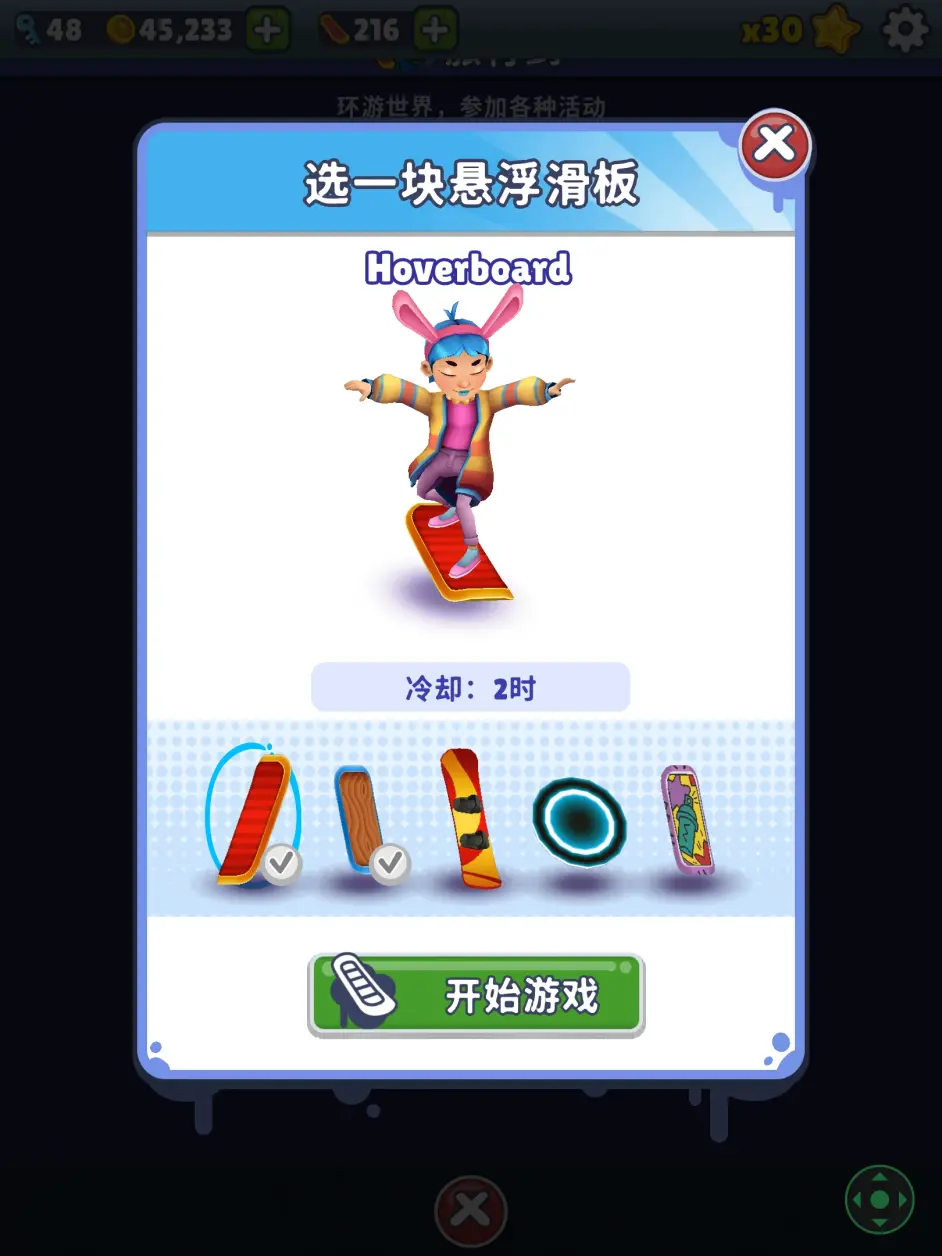
Task: Tap the green floating controller button
Action: (879, 1200)
